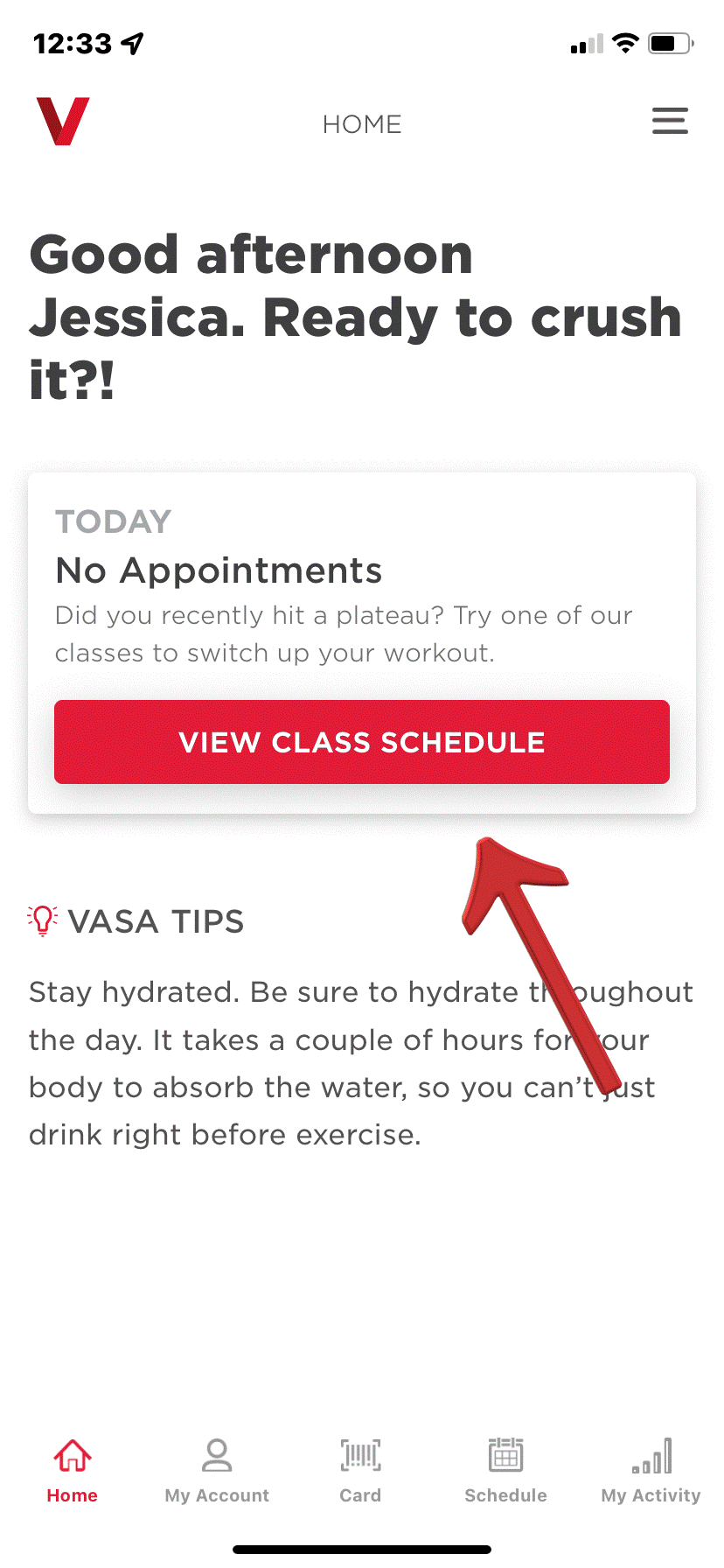Open the hamburger menu
724x1568 pixels.
pos(670,121)
